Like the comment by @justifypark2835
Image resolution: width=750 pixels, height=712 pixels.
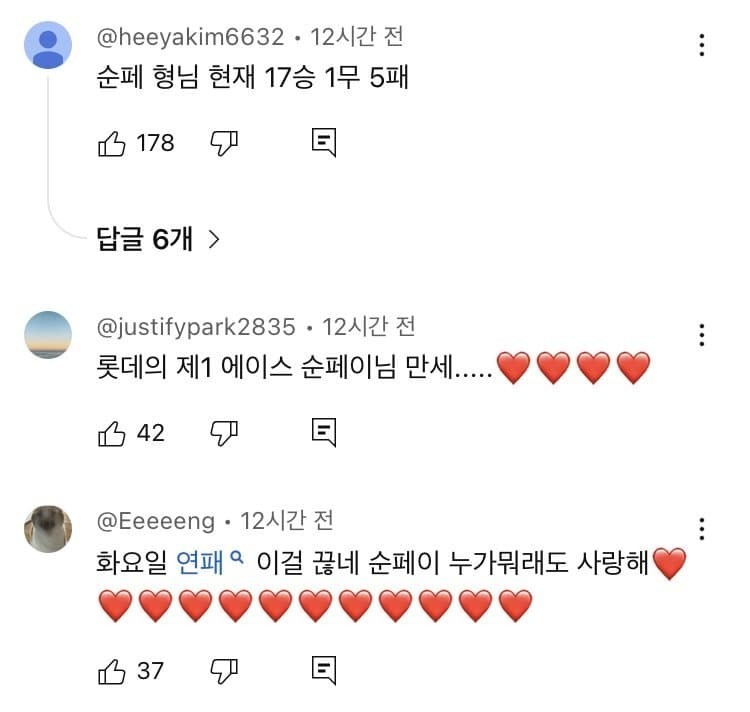tap(110, 433)
